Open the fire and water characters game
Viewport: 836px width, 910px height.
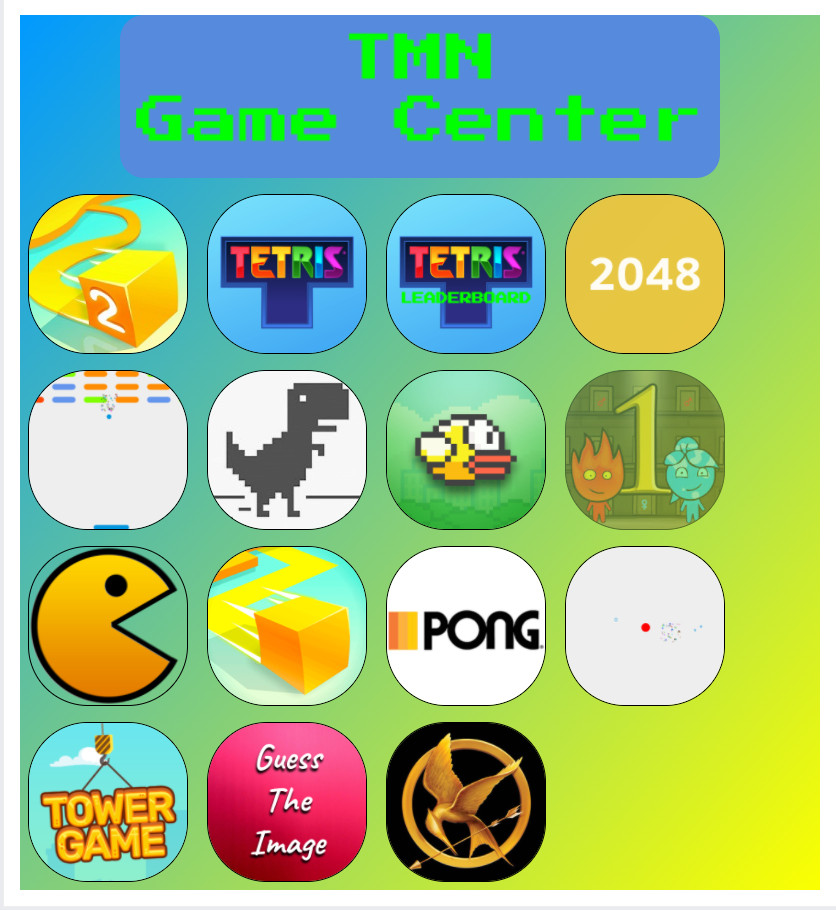645,450
